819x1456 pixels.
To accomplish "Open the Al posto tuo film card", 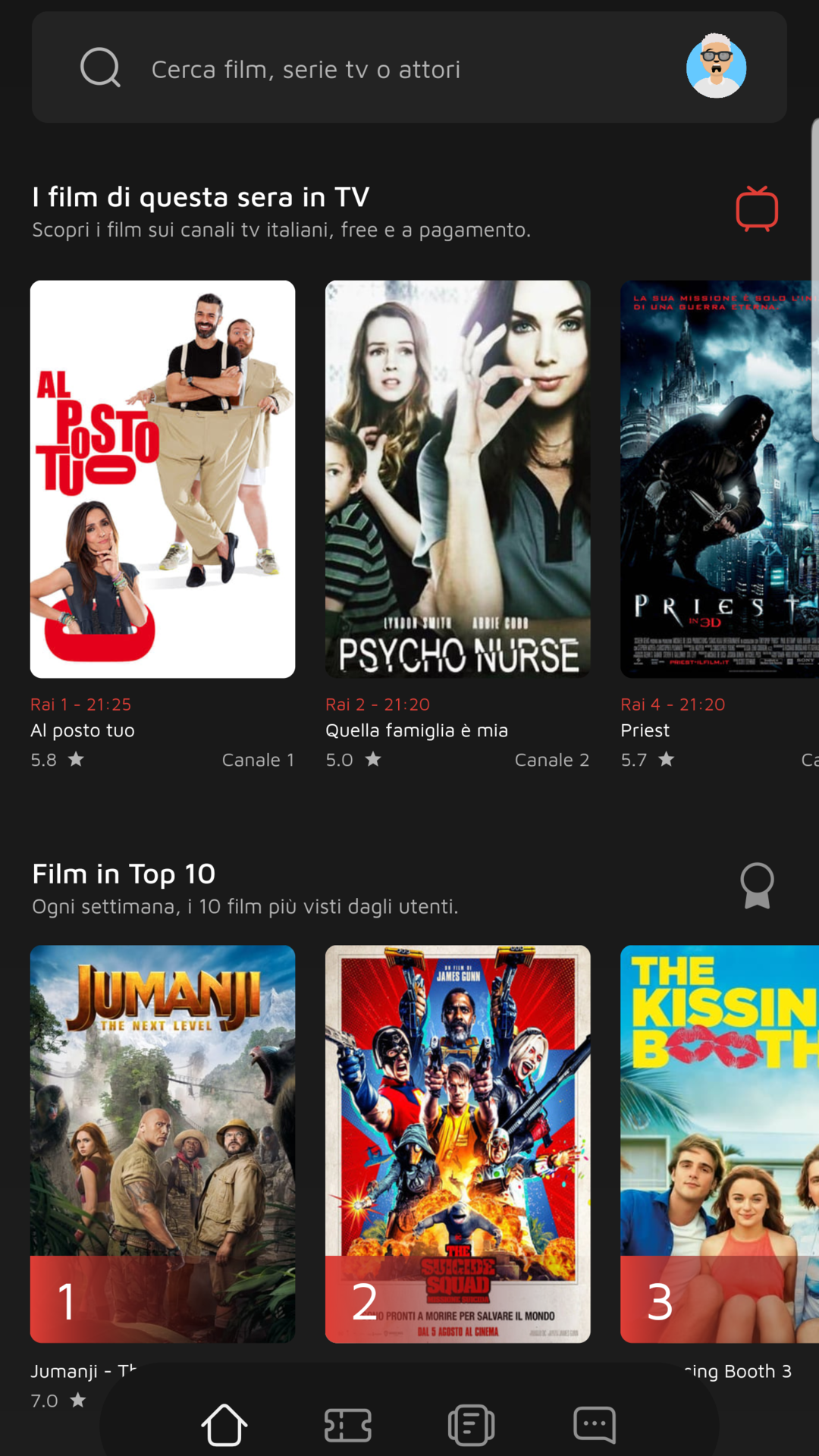I will tap(162, 479).
